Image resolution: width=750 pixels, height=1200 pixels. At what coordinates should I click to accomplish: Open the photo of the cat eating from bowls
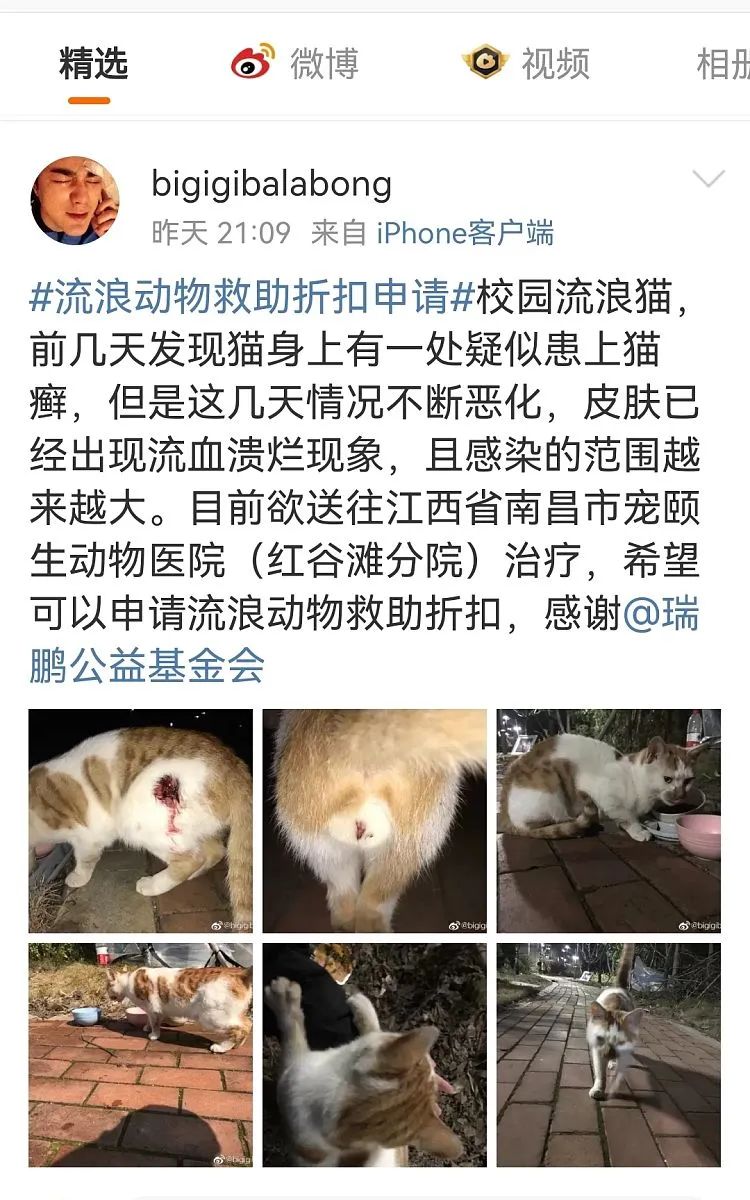[608, 820]
